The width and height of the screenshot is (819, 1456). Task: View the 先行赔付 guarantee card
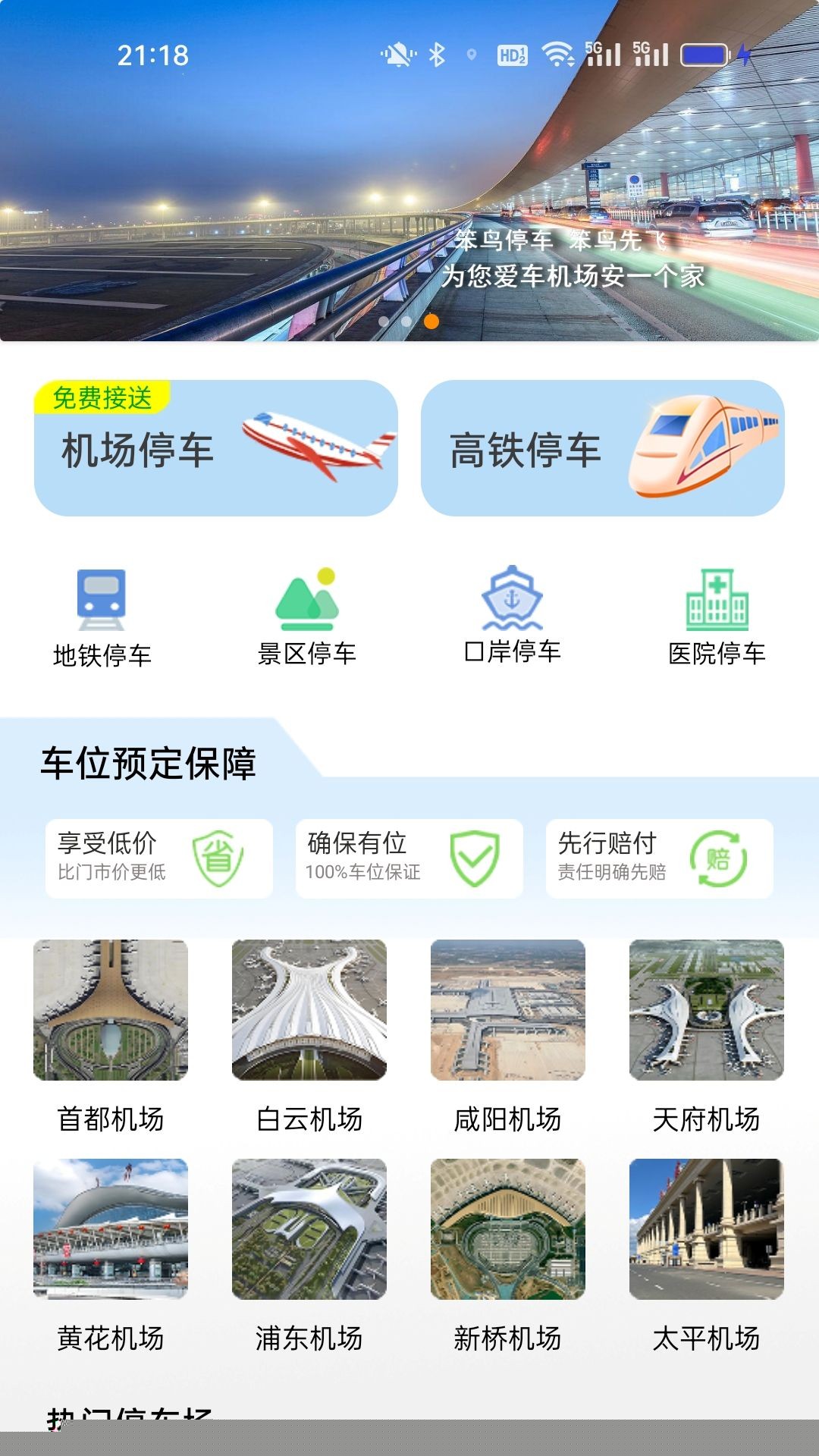(x=660, y=858)
